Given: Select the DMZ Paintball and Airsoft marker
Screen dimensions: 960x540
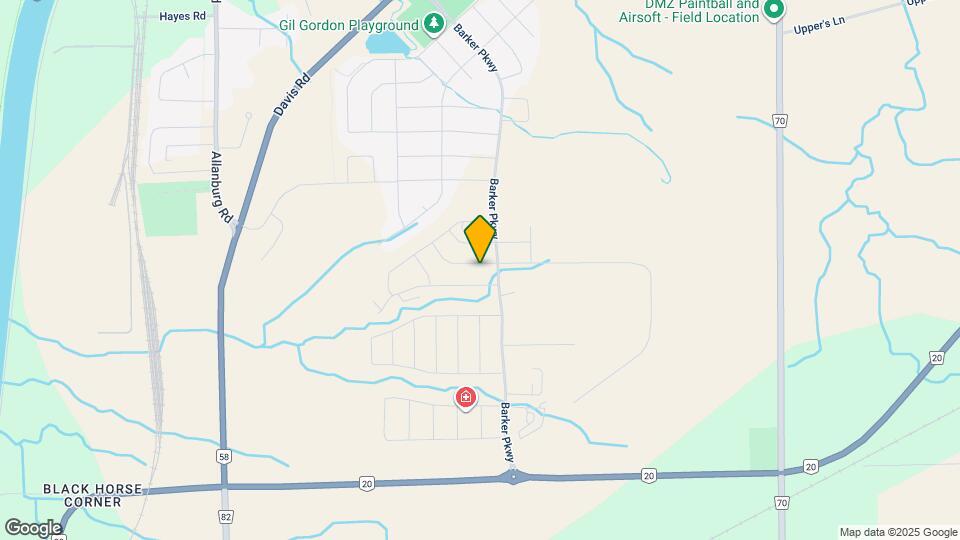Looking at the screenshot, I should tap(773, 10).
